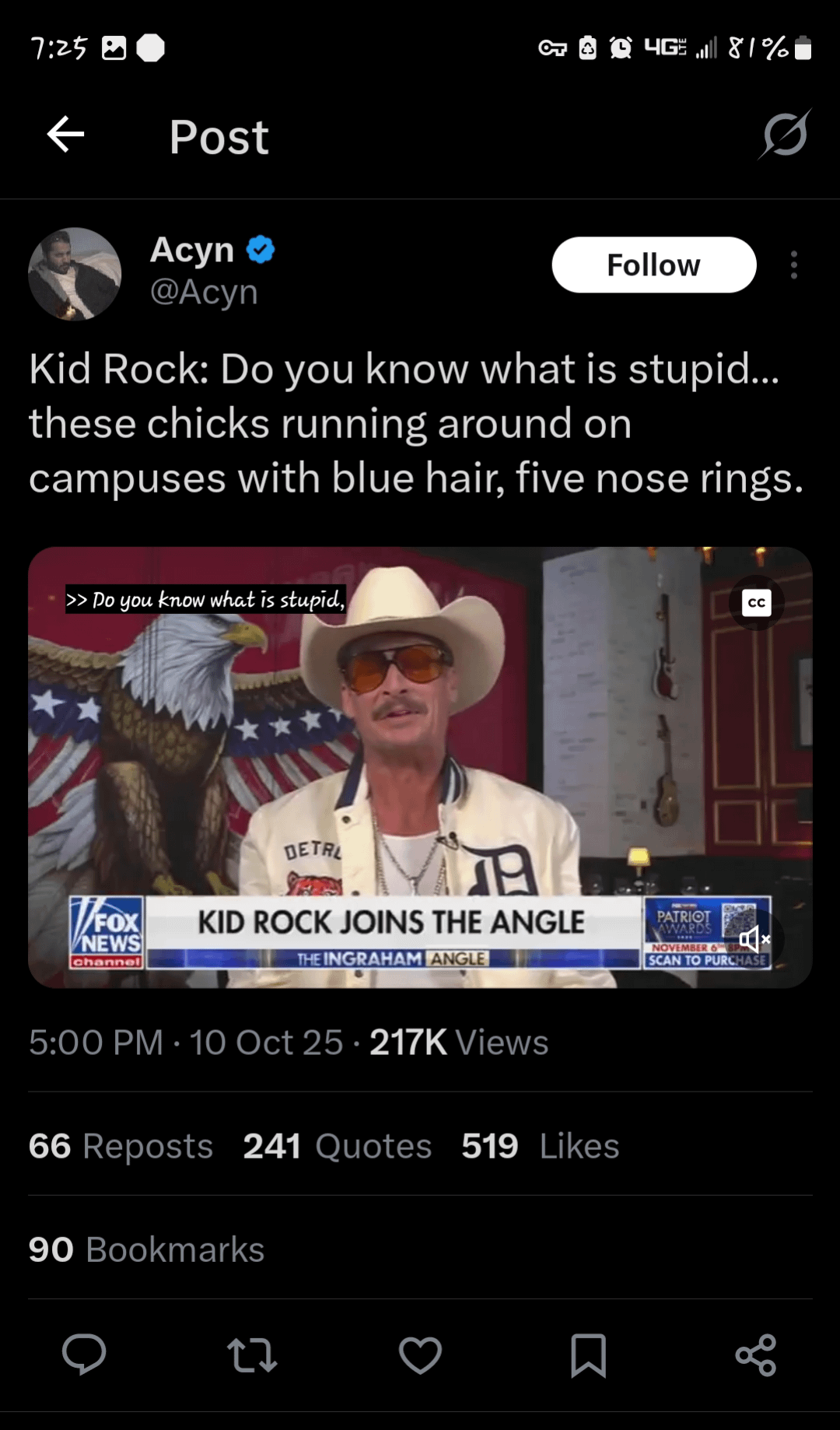840x1430 pixels.
Task: View the 241 Quotes list
Action: click(337, 1146)
